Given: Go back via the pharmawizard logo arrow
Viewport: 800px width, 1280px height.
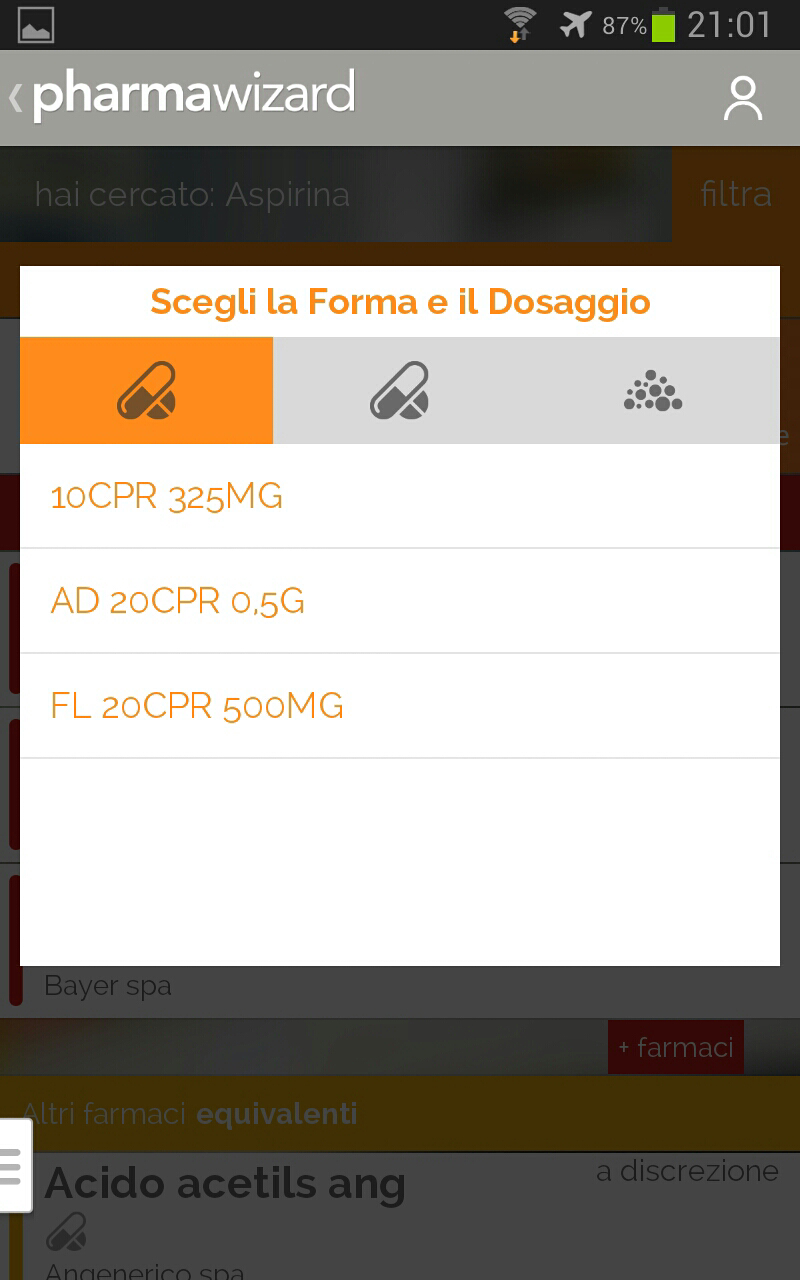Looking at the screenshot, I should pos(15,97).
